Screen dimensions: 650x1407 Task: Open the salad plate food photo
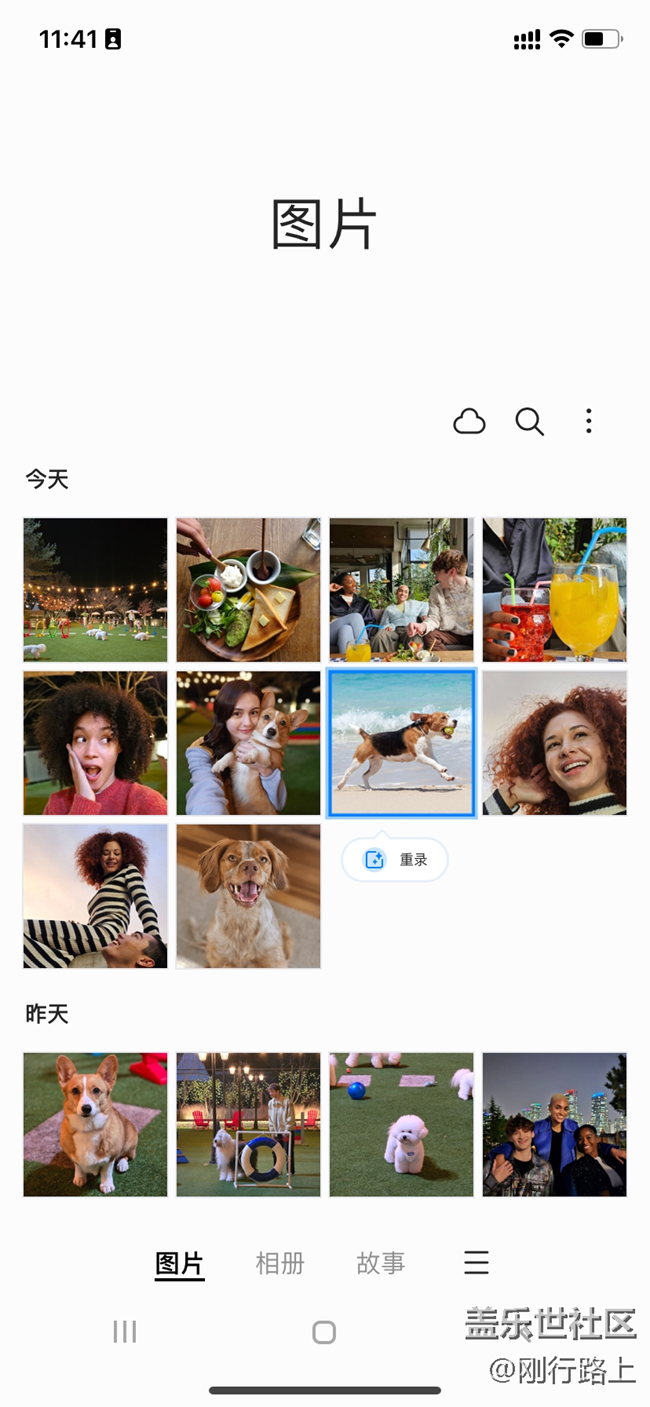pyautogui.click(x=248, y=590)
